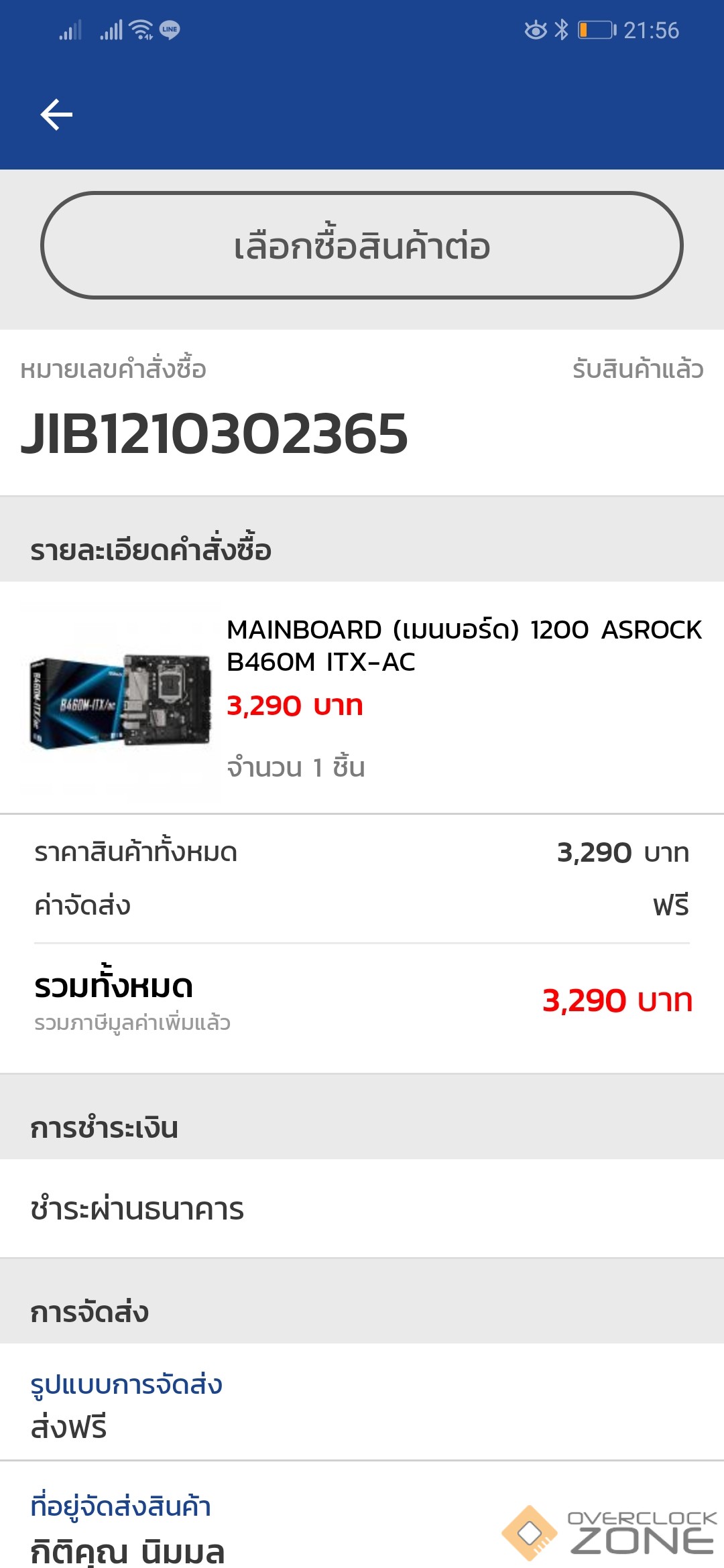The image size is (724, 1568).
Task: Tap the เลือกซื้อสินค้าต่อ button
Action: (x=362, y=245)
